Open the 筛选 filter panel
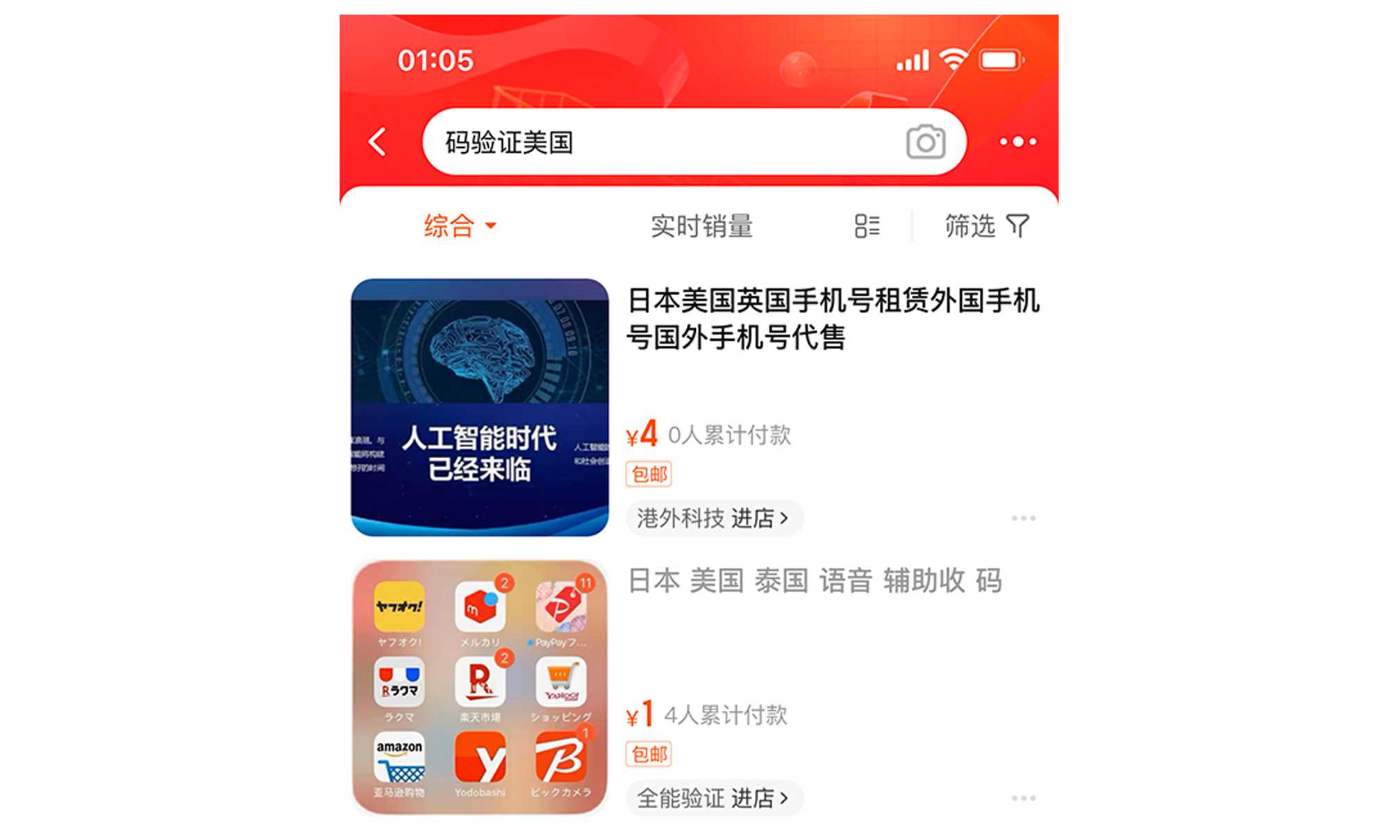The height and width of the screenshot is (840, 1400). (x=986, y=226)
